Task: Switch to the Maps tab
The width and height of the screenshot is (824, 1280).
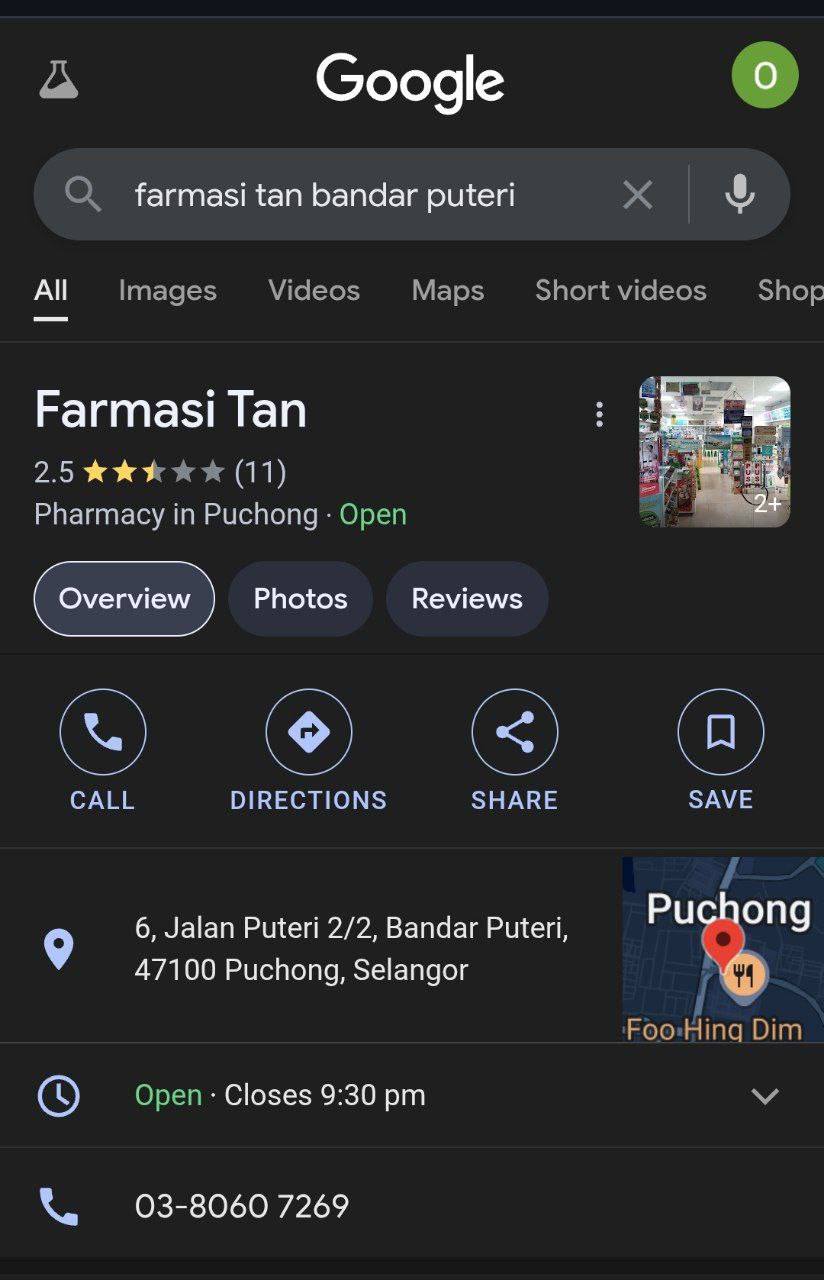Action: click(448, 291)
